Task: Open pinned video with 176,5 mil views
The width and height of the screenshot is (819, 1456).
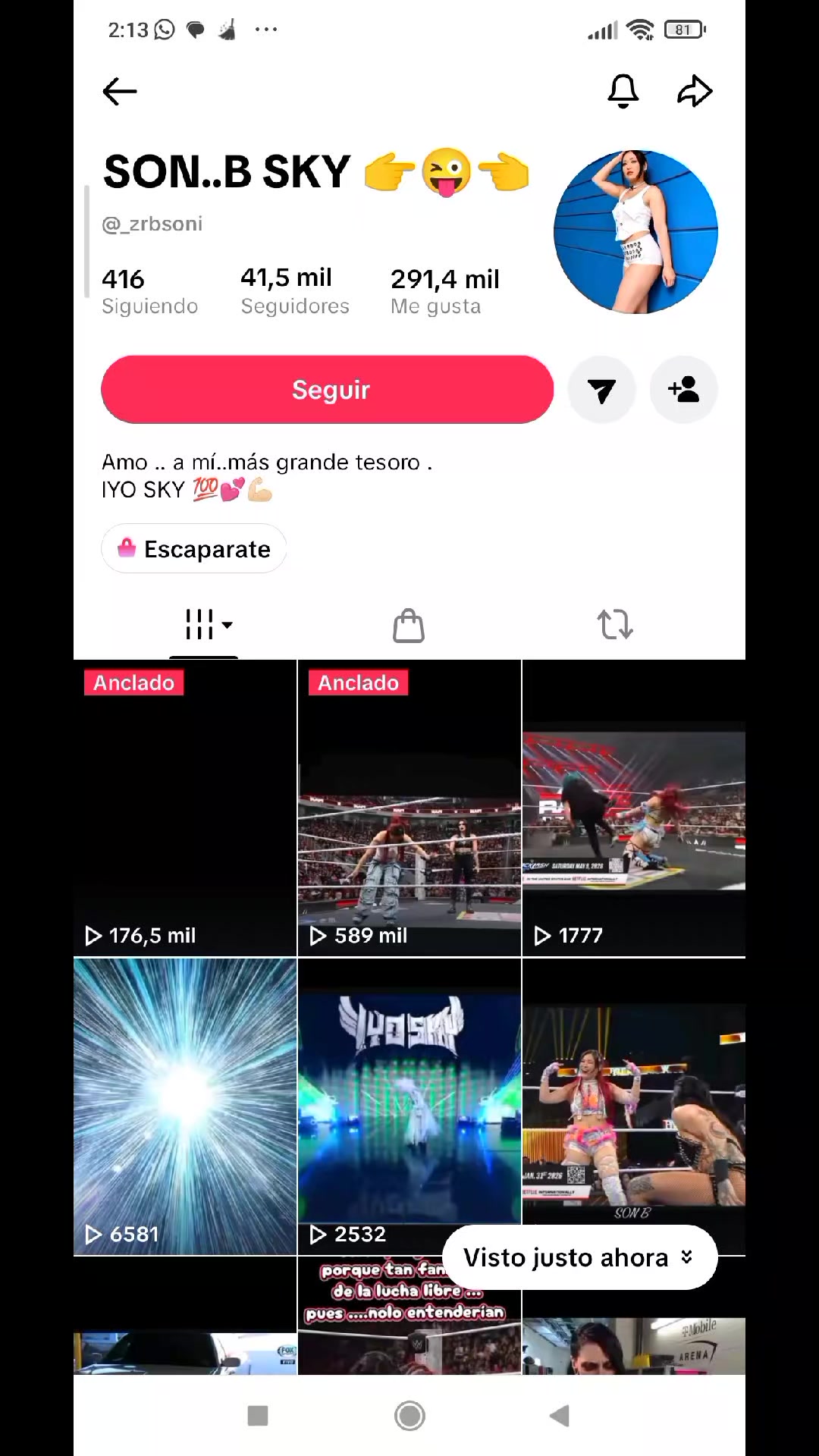Action: pyautogui.click(x=185, y=808)
